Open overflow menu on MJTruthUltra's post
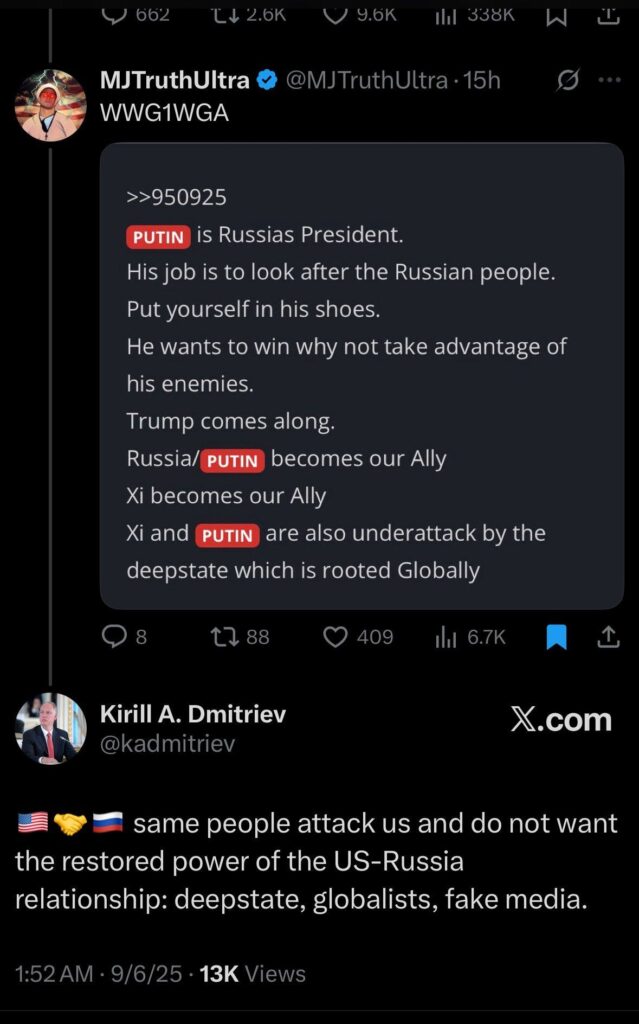 [608, 81]
